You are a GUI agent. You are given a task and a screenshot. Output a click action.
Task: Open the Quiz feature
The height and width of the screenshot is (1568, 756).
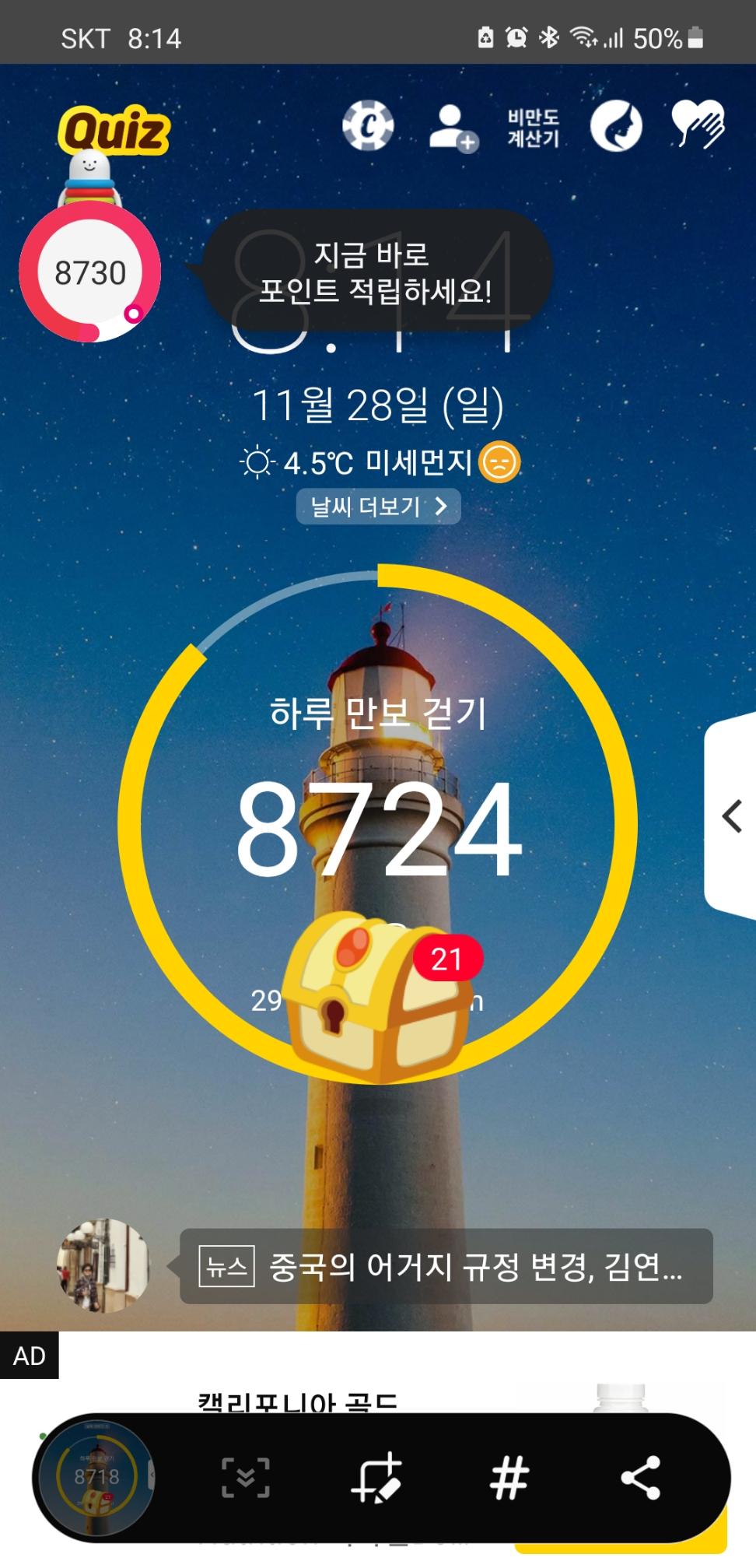point(114,130)
